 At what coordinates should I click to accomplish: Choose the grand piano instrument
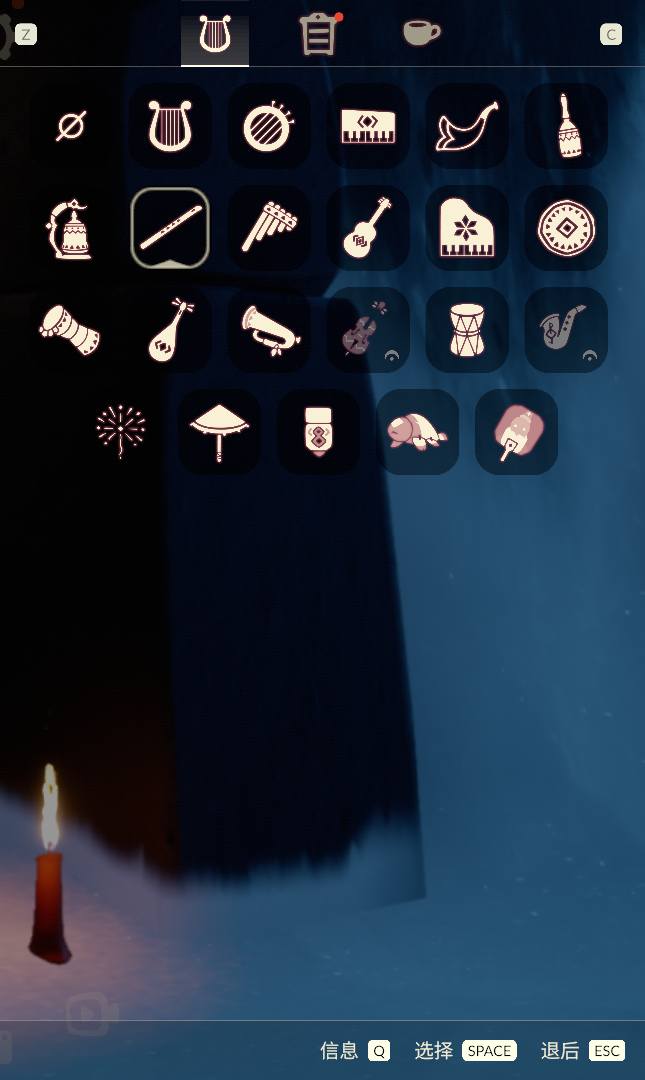(x=467, y=228)
